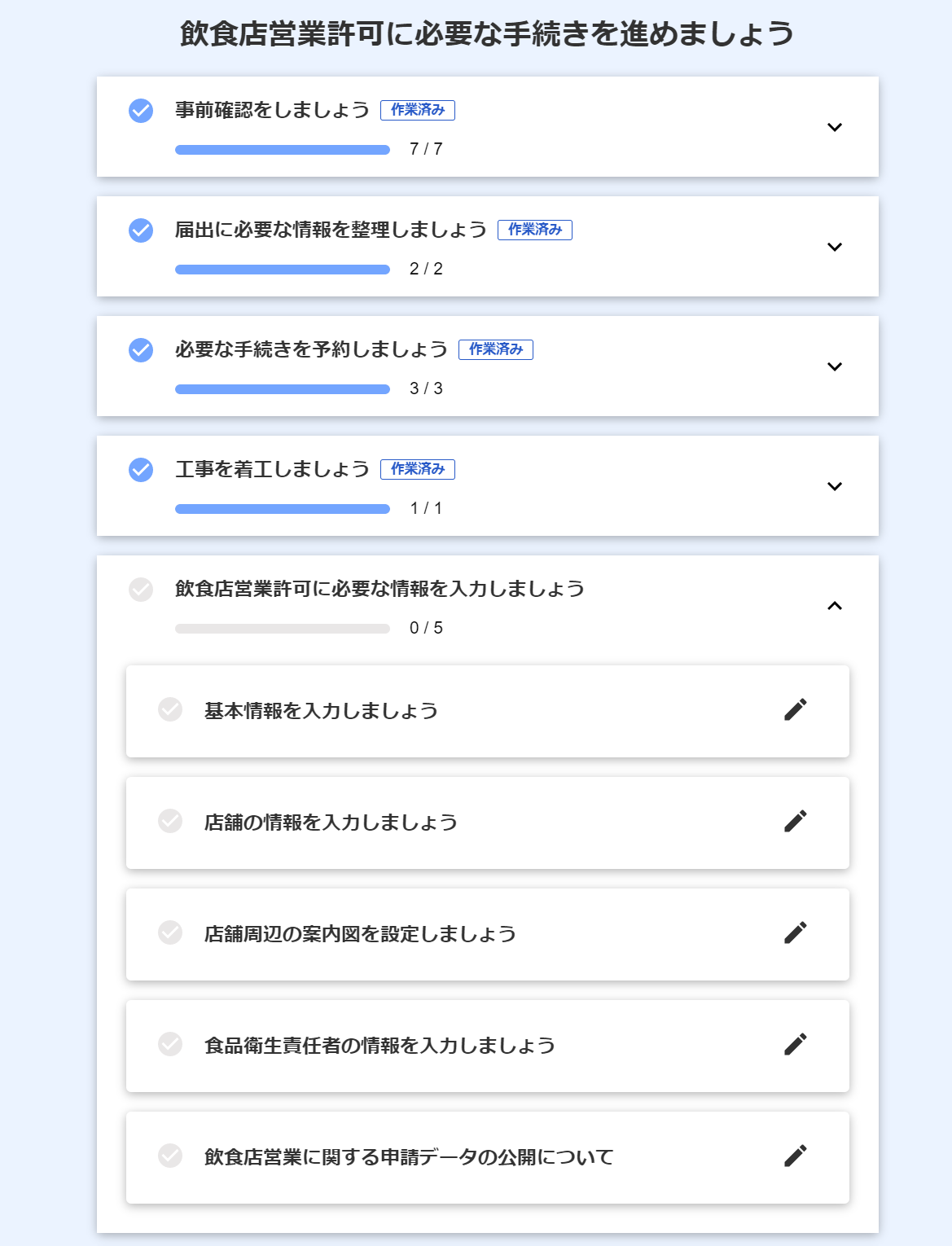Select the checkmark icon of 工事を着工しましょう

[x=141, y=470]
